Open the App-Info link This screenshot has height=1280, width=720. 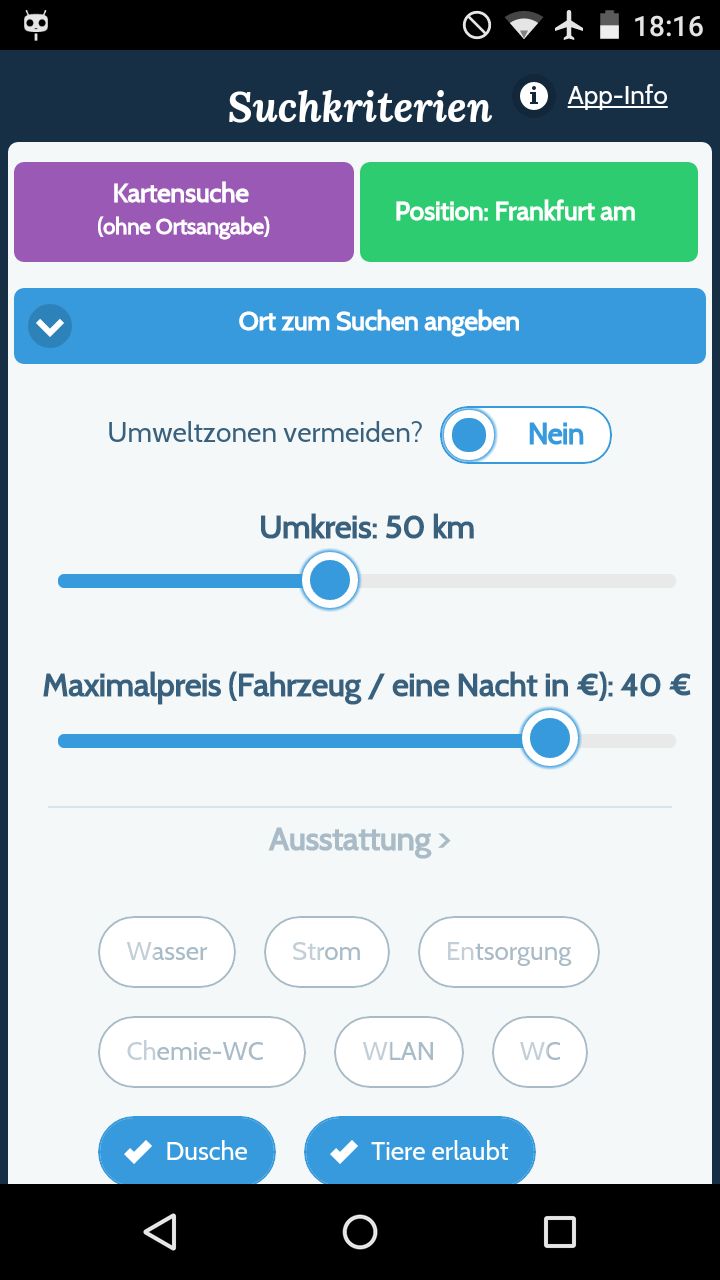(x=616, y=96)
